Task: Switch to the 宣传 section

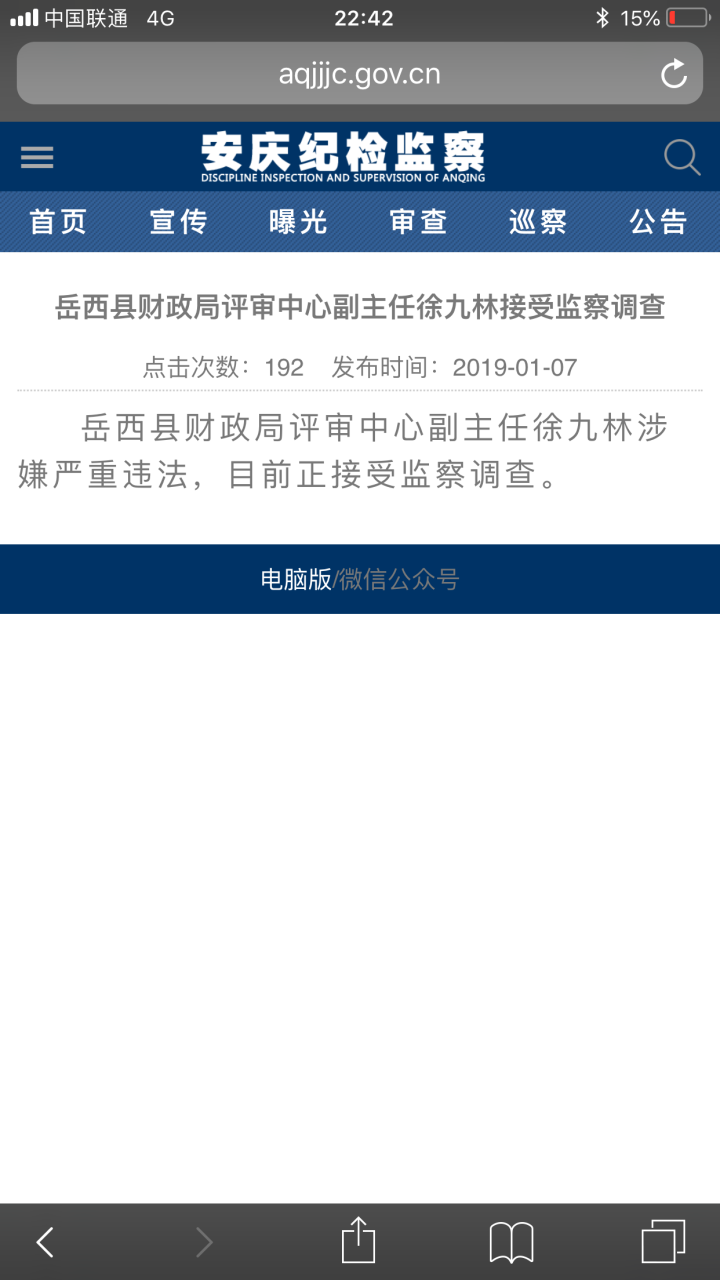Action: pyautogui.click(x=179, y=222)
